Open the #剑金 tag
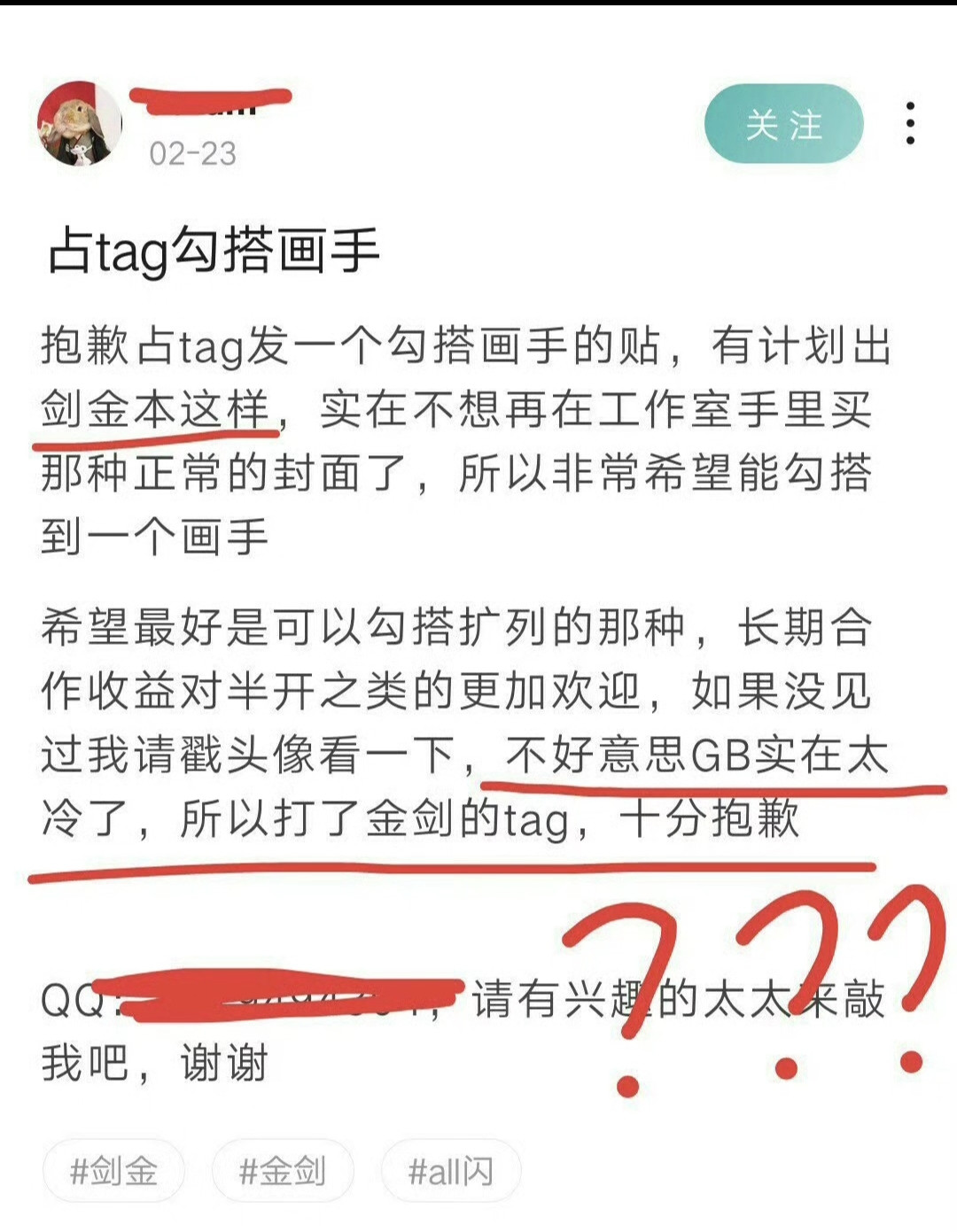Image resolution: width=957 pixels, height=1232 pixels. (113, 1171)
